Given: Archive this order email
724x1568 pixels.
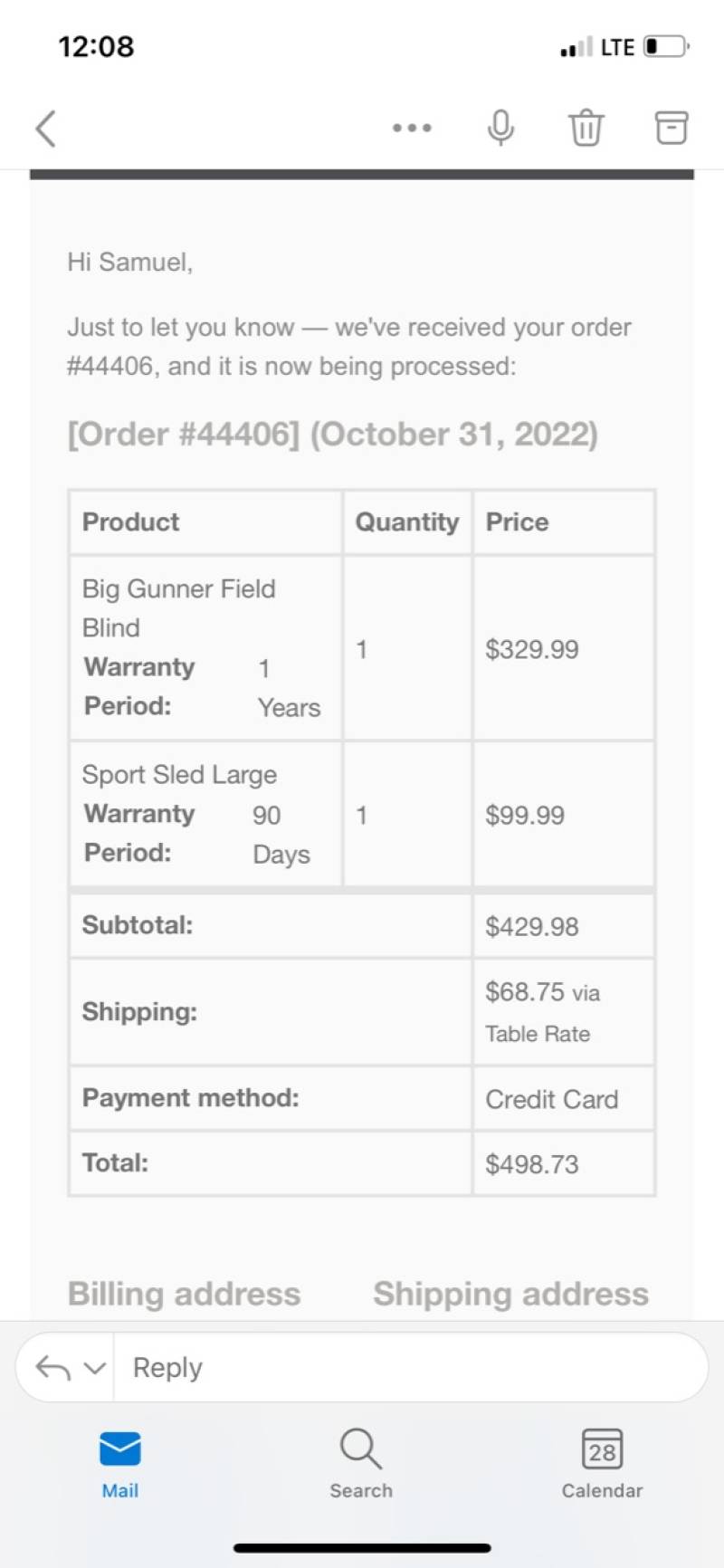Looking at the screenshot, I should point(672,128).
